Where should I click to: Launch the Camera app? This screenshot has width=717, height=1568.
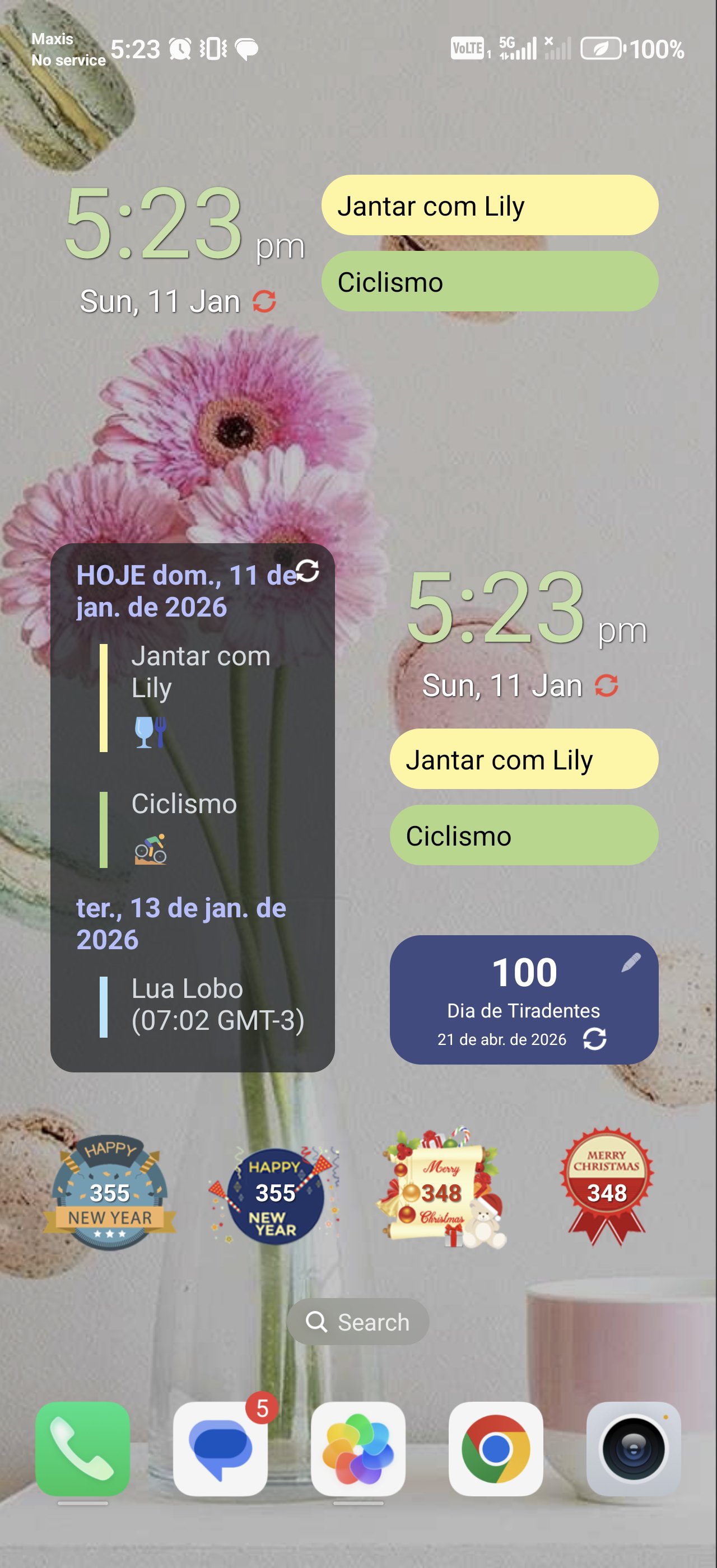(634, 1449)
